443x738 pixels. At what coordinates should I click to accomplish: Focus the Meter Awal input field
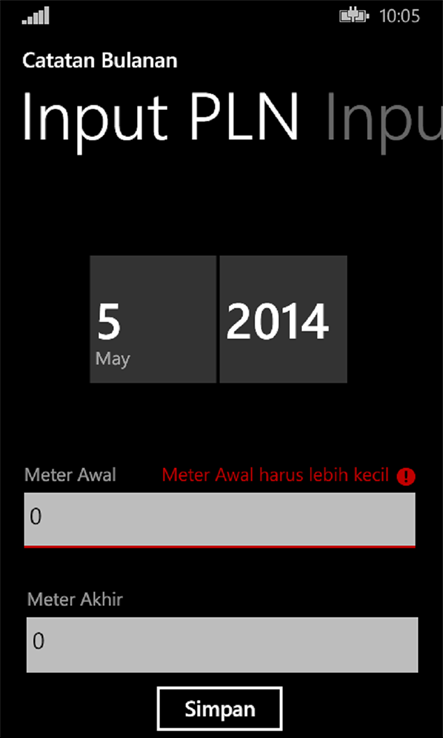[x=220, y=519]
